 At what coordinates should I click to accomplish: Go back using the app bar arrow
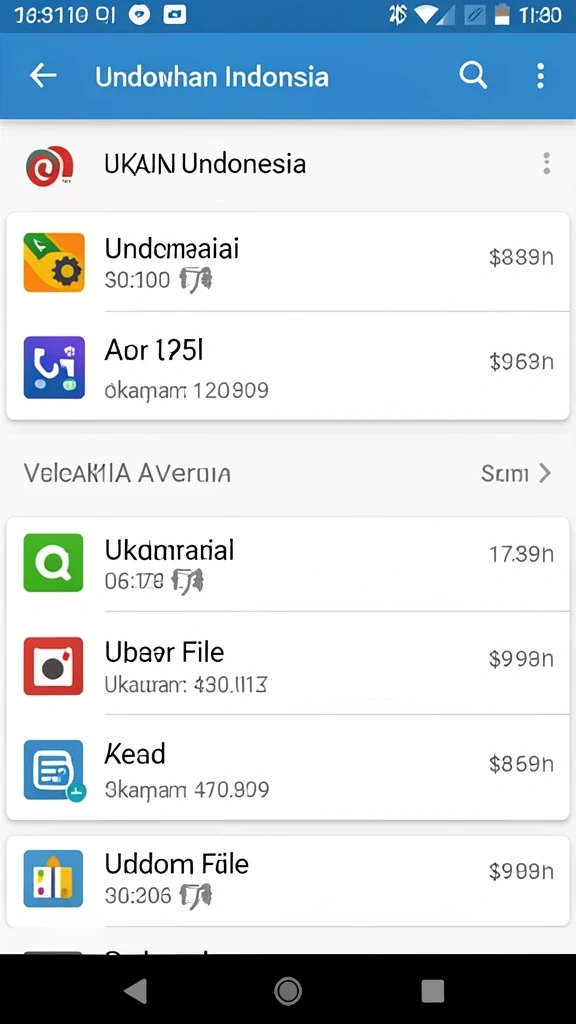click(x=43, y=76)
